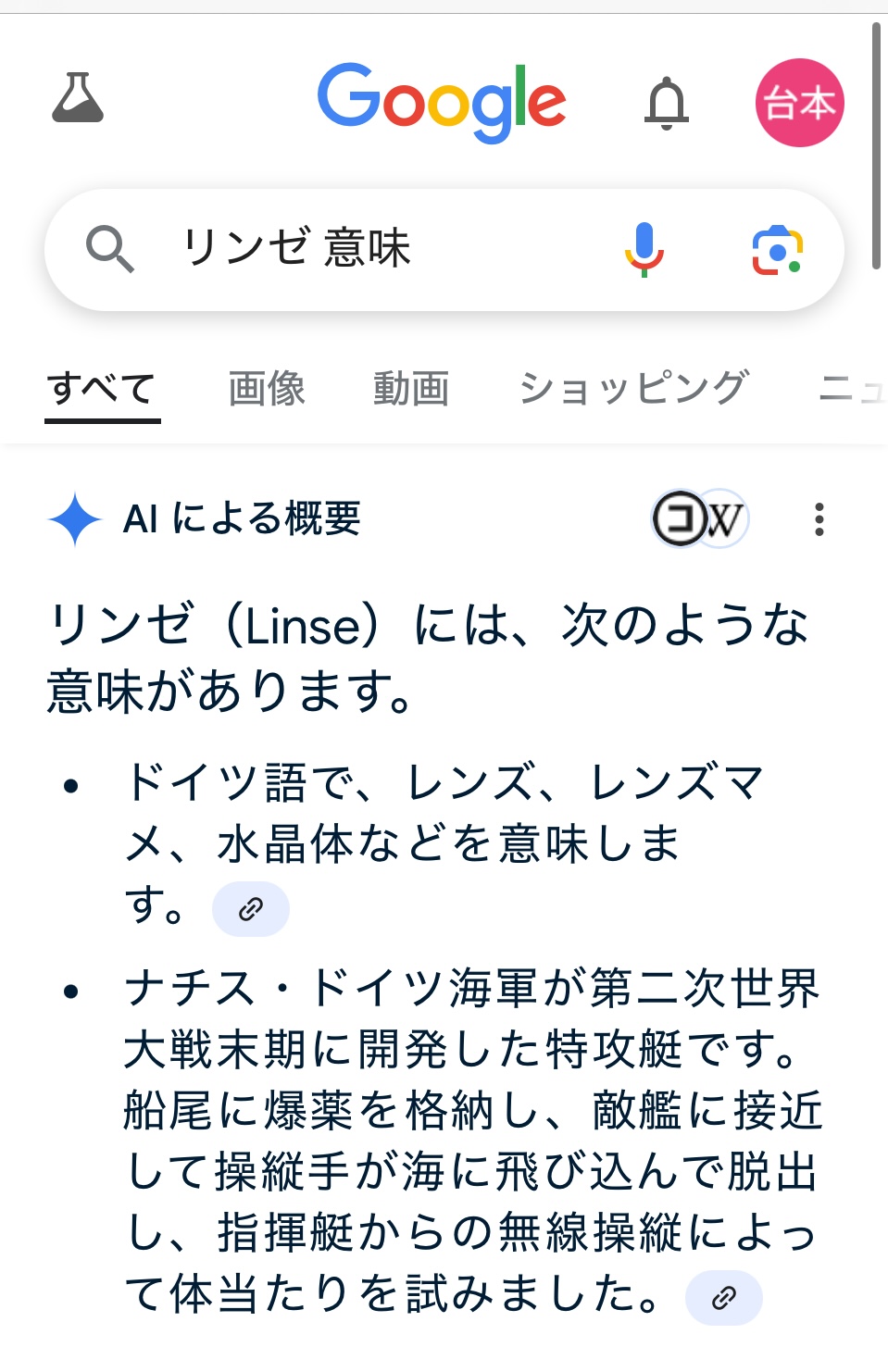Switch to the ショッピング tab
The image size is (888, 1372).
pos(633,388)
